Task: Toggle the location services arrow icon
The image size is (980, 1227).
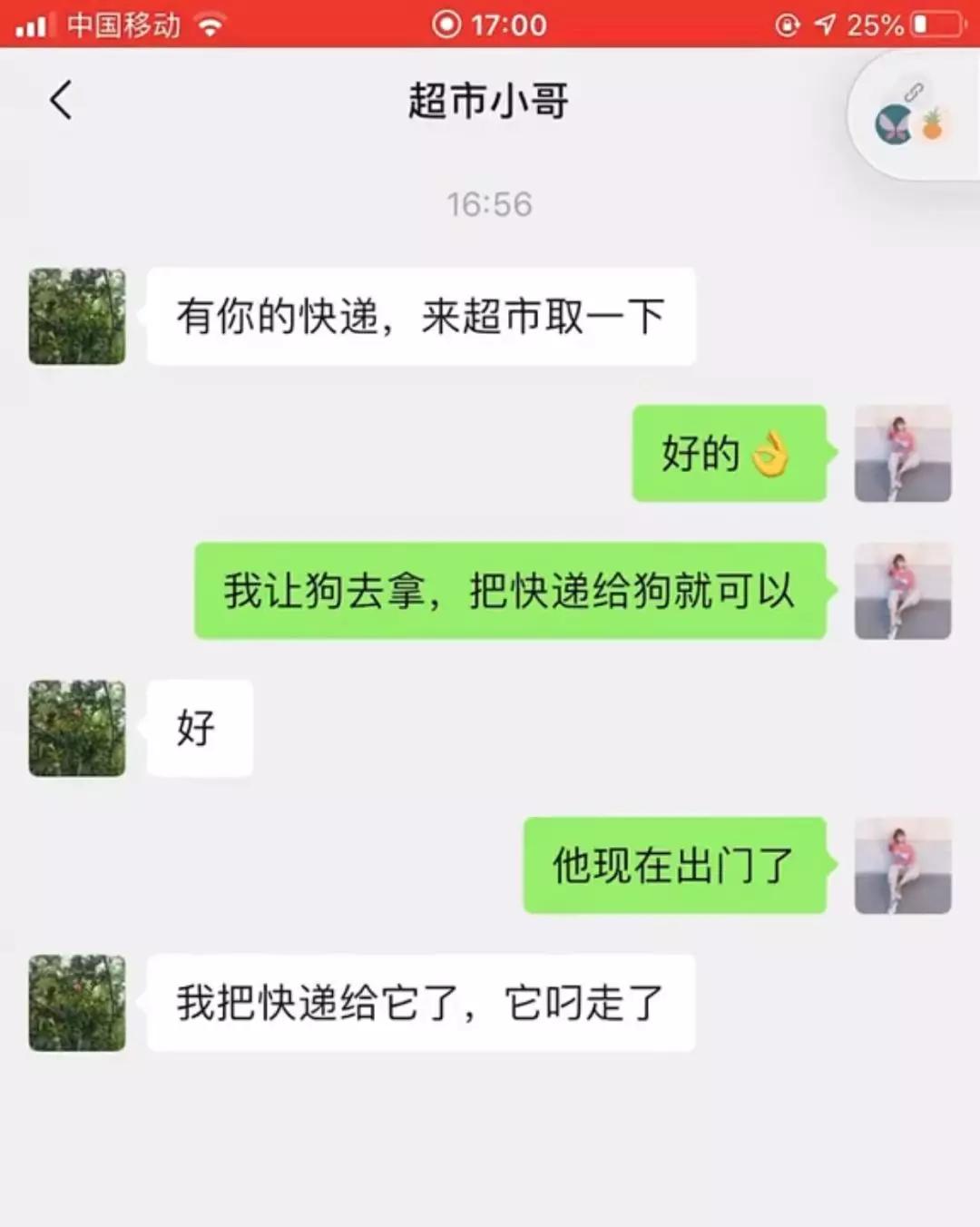Action: (824, 25)
